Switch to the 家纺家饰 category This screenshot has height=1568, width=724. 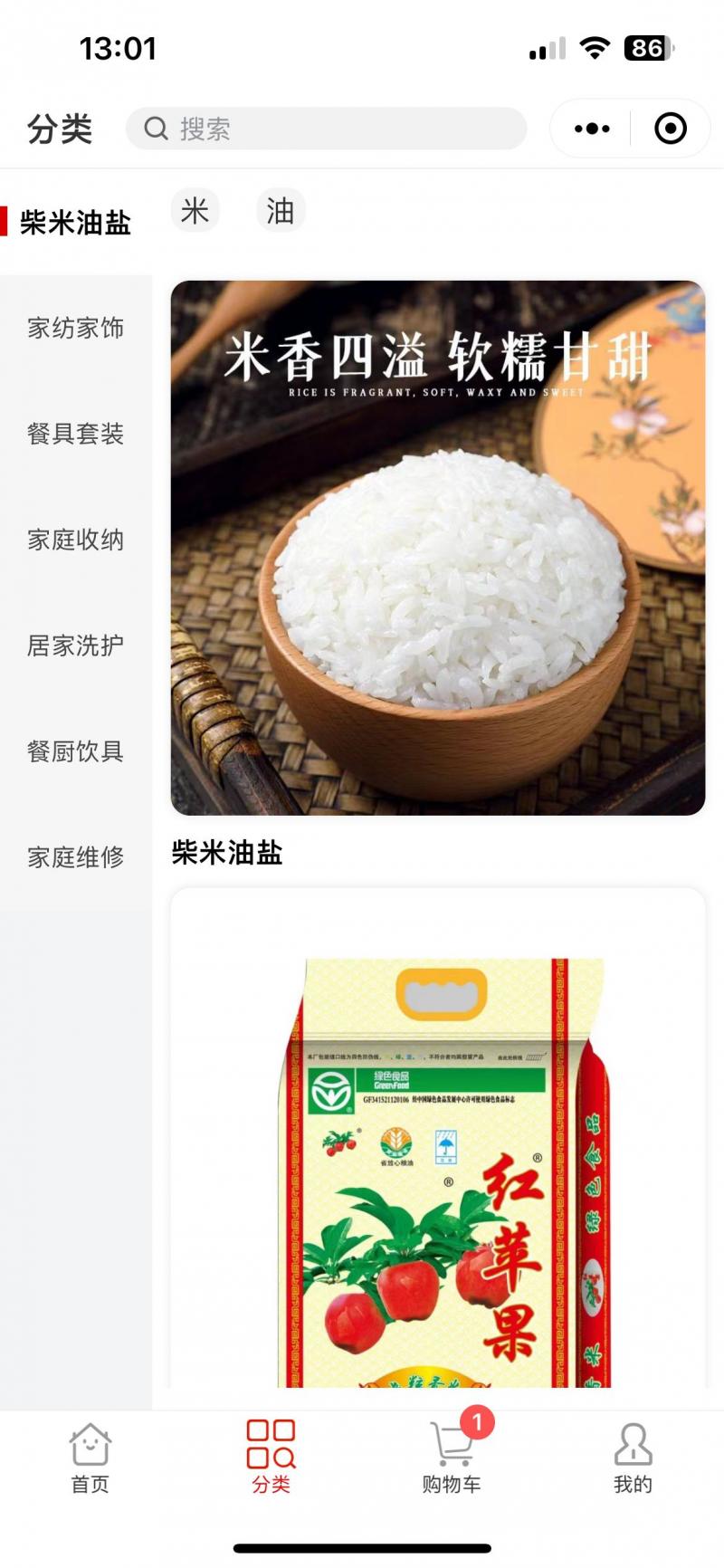coord(76,328)
